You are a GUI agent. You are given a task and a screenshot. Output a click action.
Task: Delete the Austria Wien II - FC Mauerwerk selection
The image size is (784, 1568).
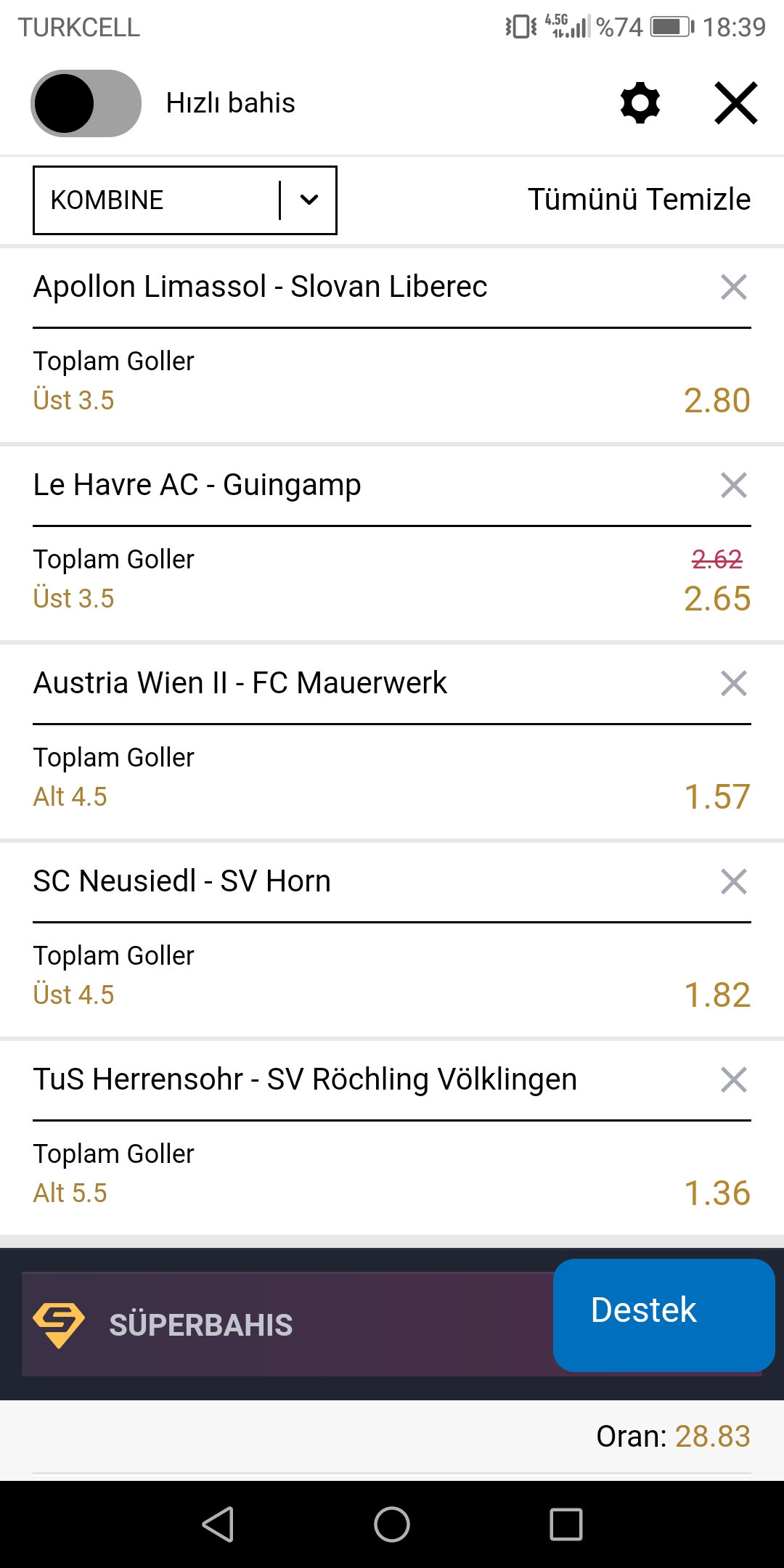tap(734, 683)
